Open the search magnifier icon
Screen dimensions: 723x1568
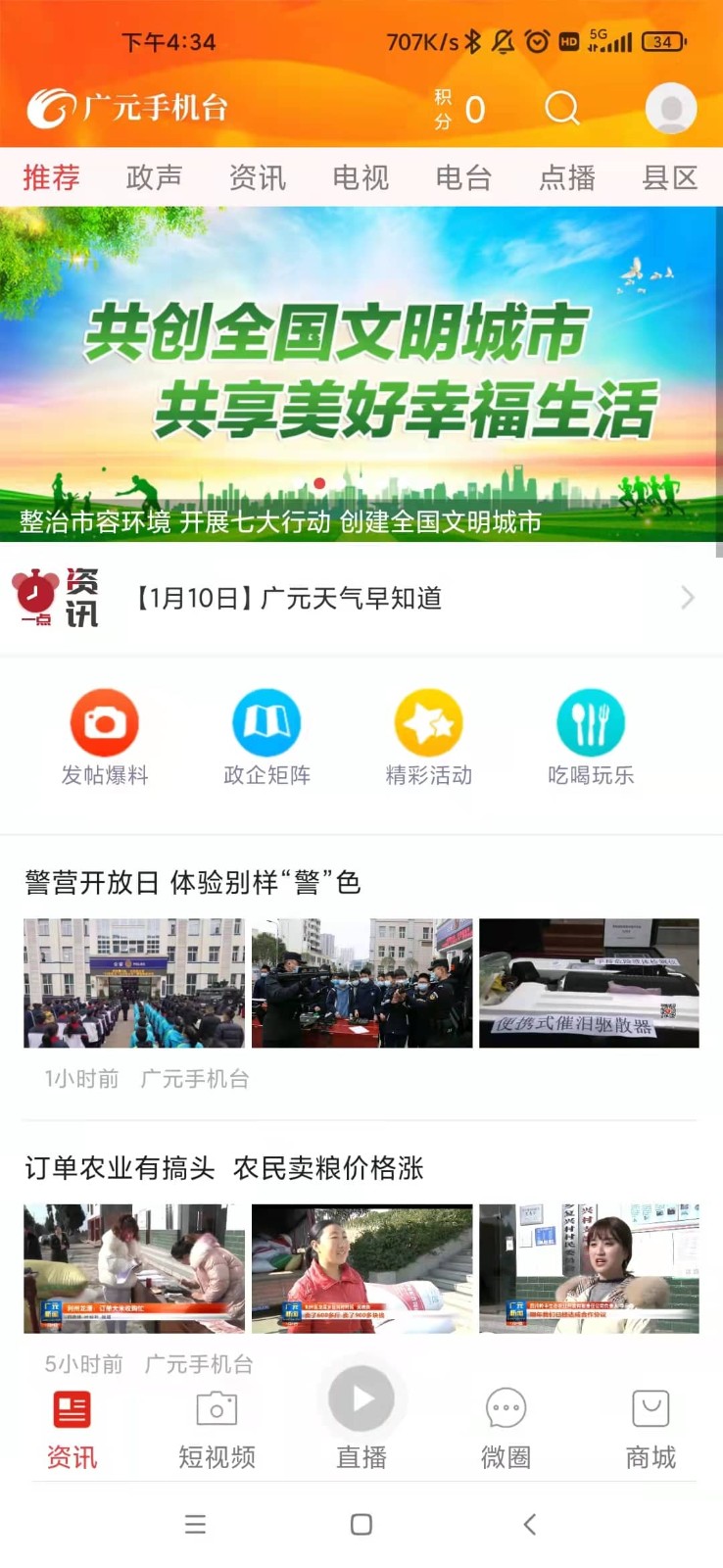pos(562,108)
